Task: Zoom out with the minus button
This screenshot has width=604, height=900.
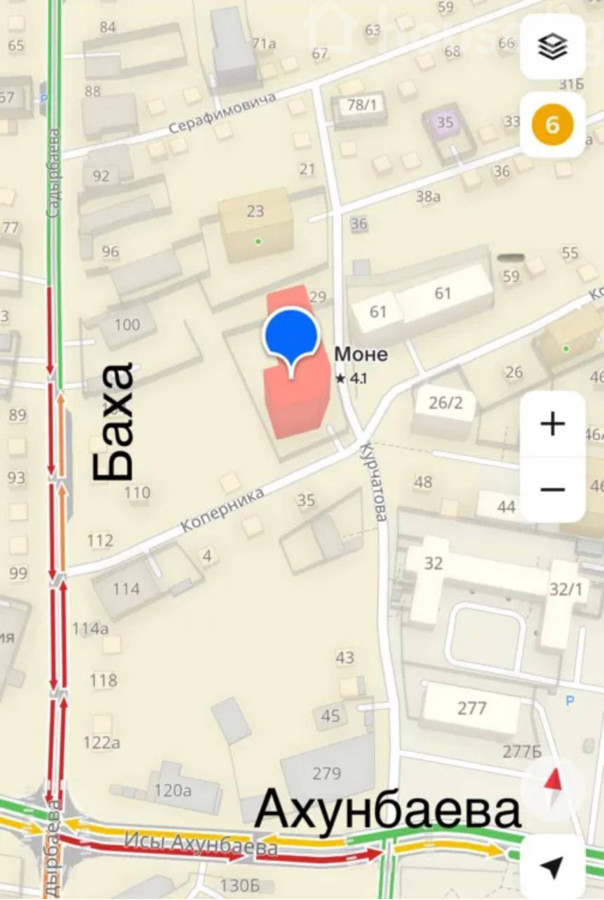Action: pos(552,489)
